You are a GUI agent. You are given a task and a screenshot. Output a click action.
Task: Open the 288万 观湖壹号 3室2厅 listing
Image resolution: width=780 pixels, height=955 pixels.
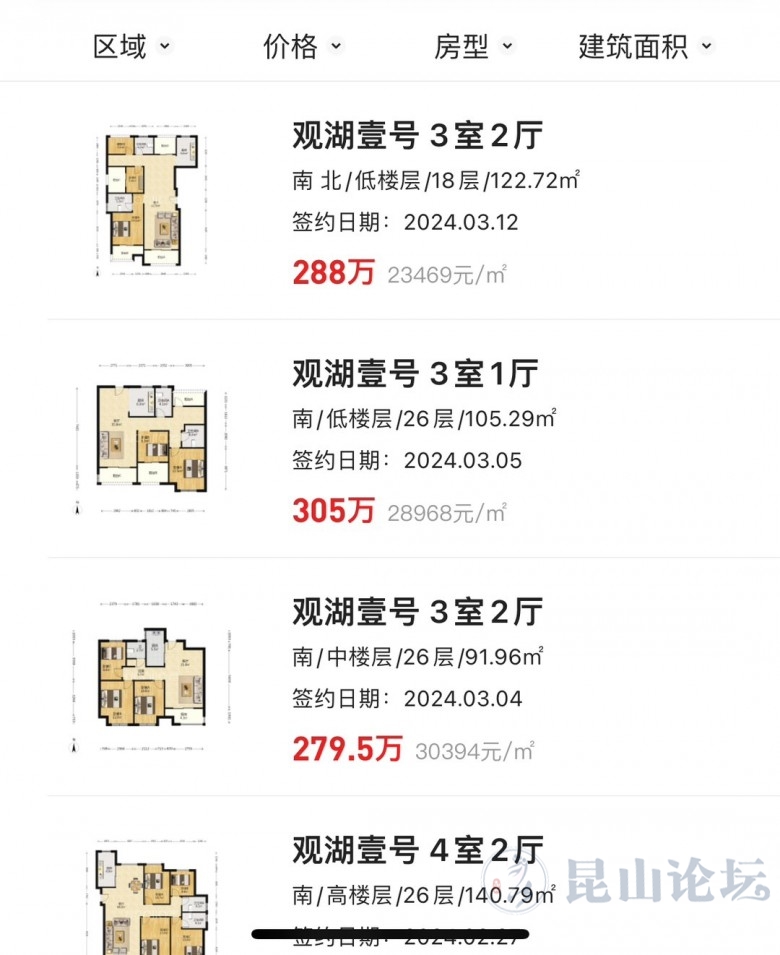pyautogui.click(x=417, y=136)
